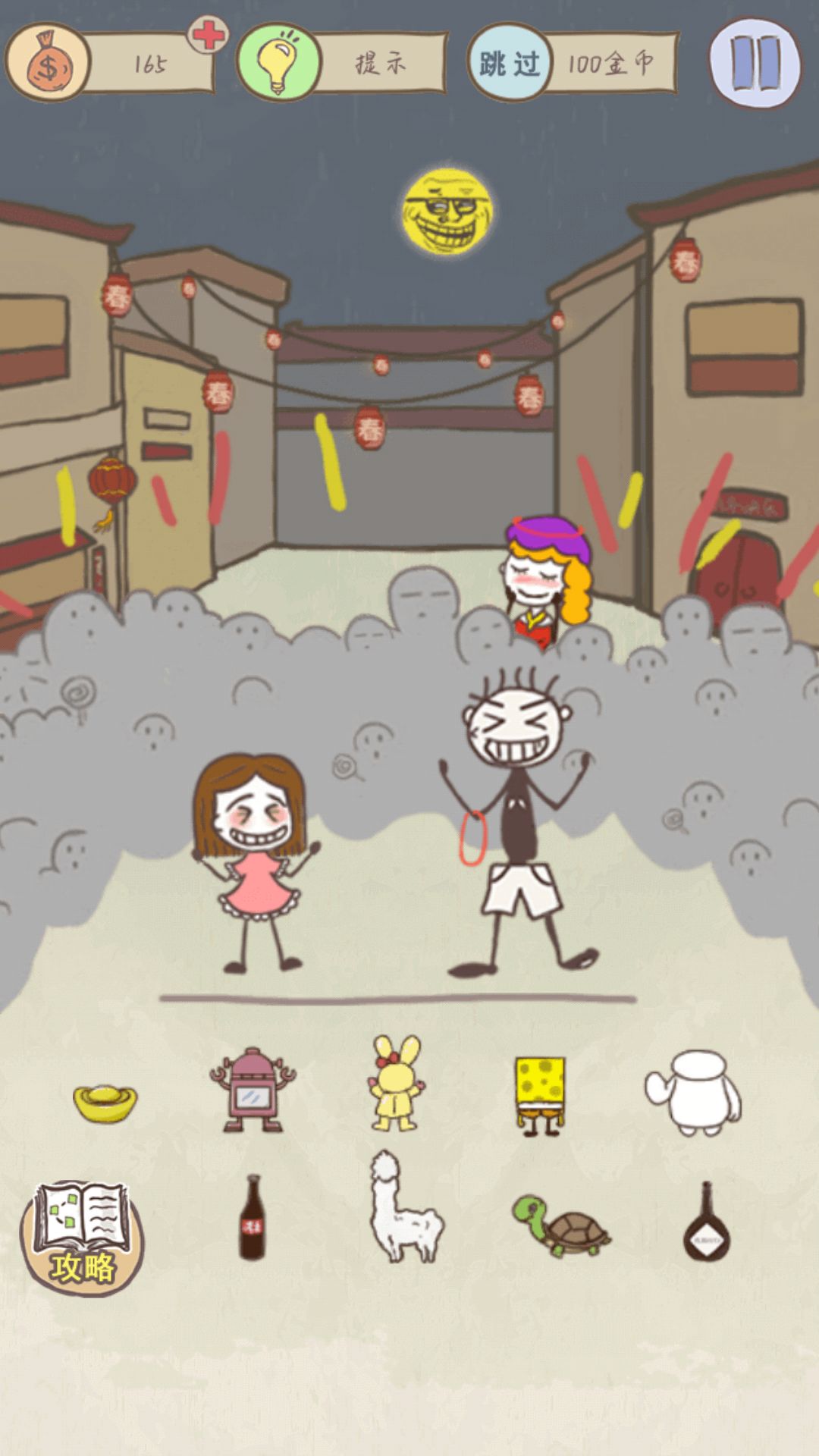Tap the girl in the pink dress
The height and width of the screenshot is (1456, 819).
253,857
